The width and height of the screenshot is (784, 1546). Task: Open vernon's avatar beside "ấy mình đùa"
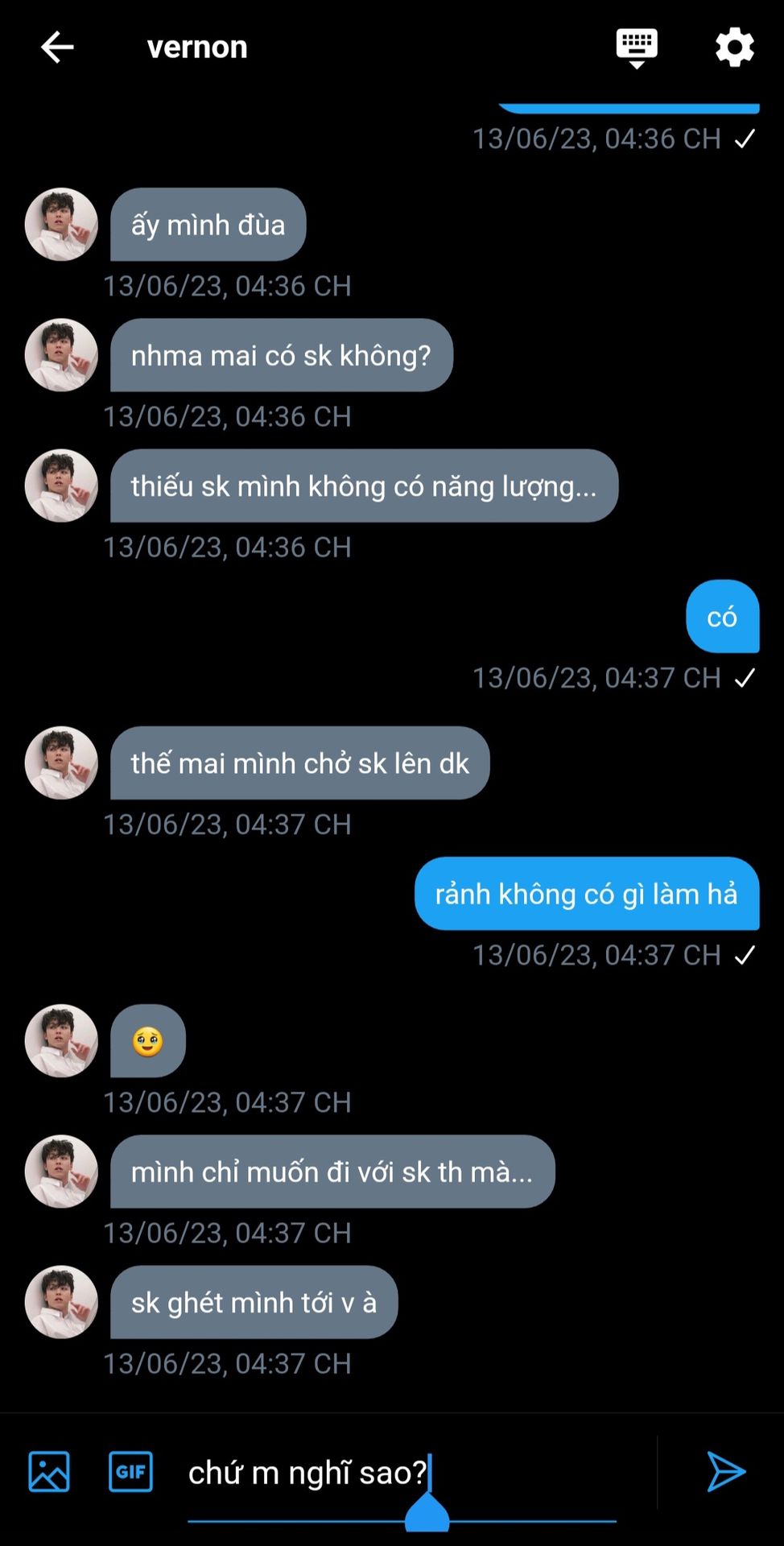[x=61, y=225]
